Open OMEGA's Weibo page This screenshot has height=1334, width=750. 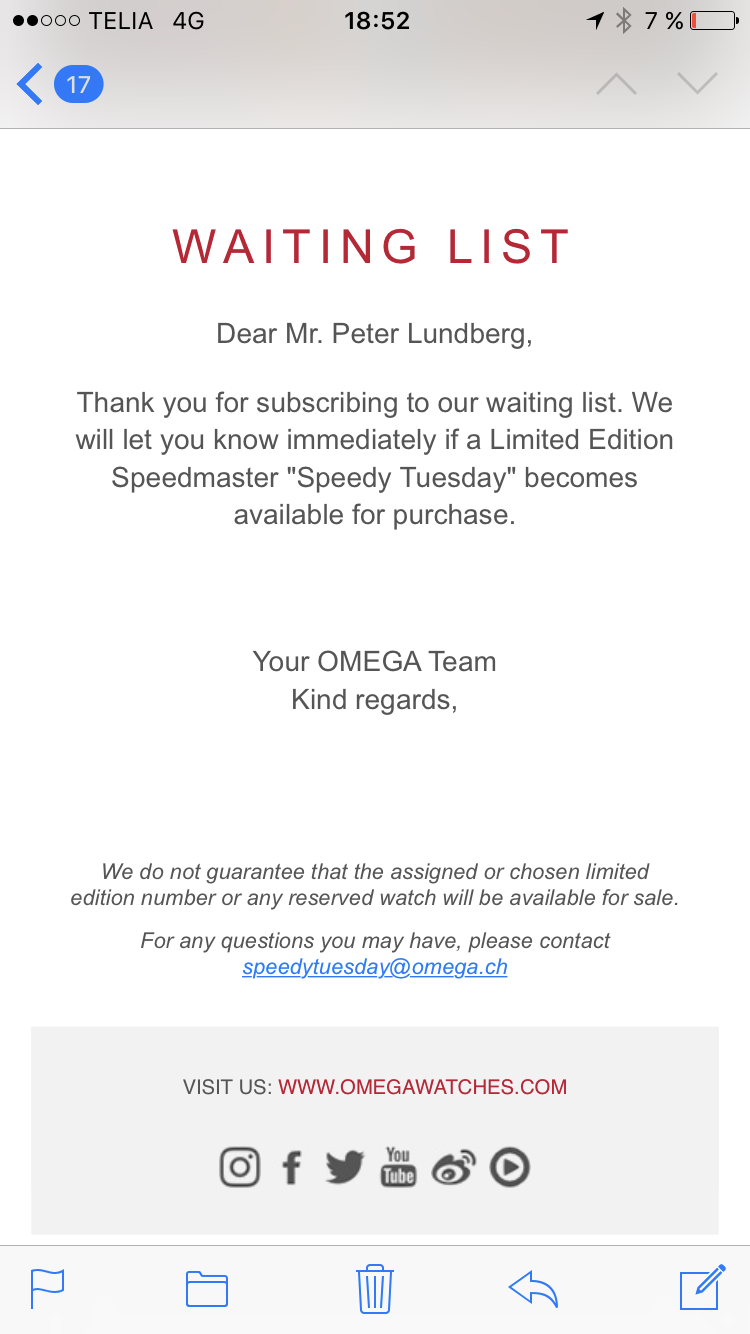point(453,1167)
